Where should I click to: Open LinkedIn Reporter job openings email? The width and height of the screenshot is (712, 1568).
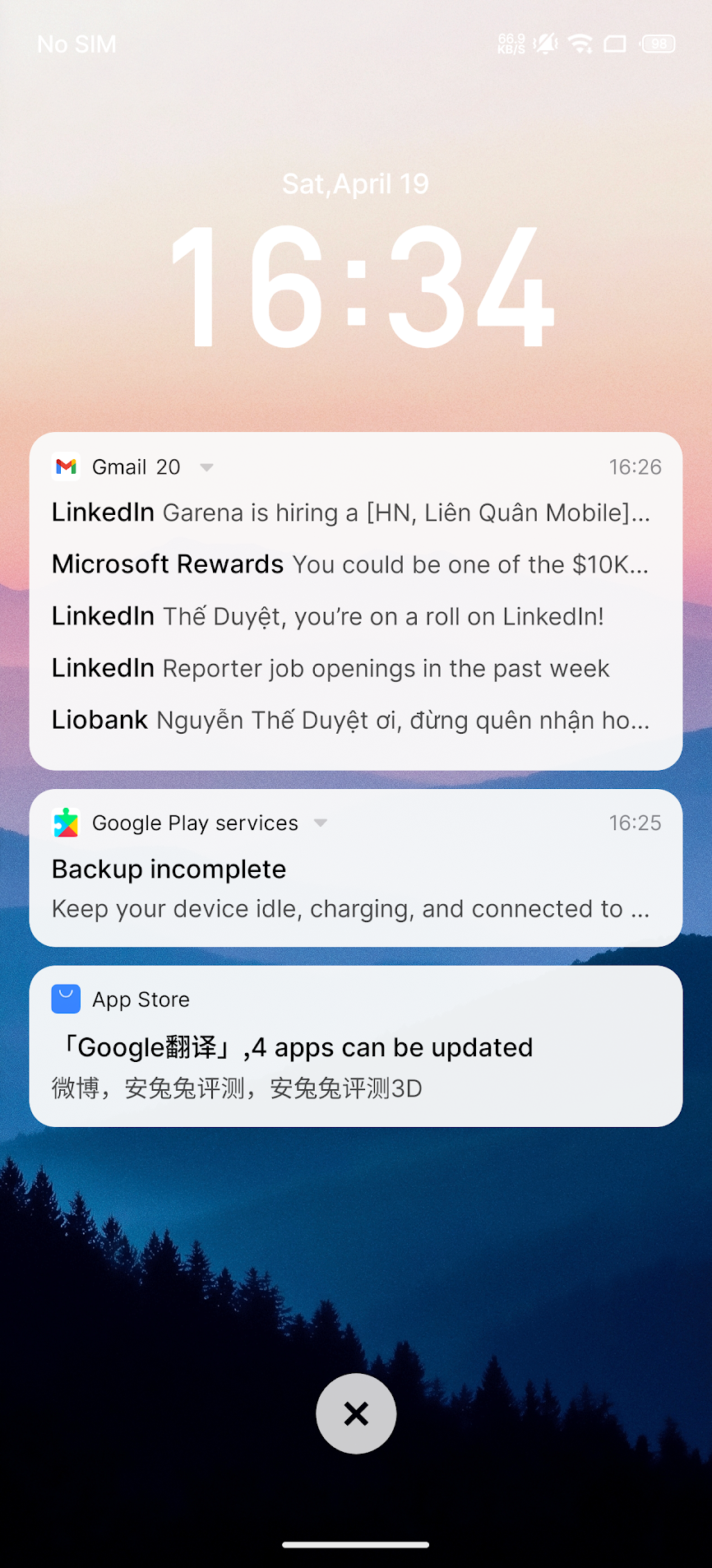click(x=331, y=668)
